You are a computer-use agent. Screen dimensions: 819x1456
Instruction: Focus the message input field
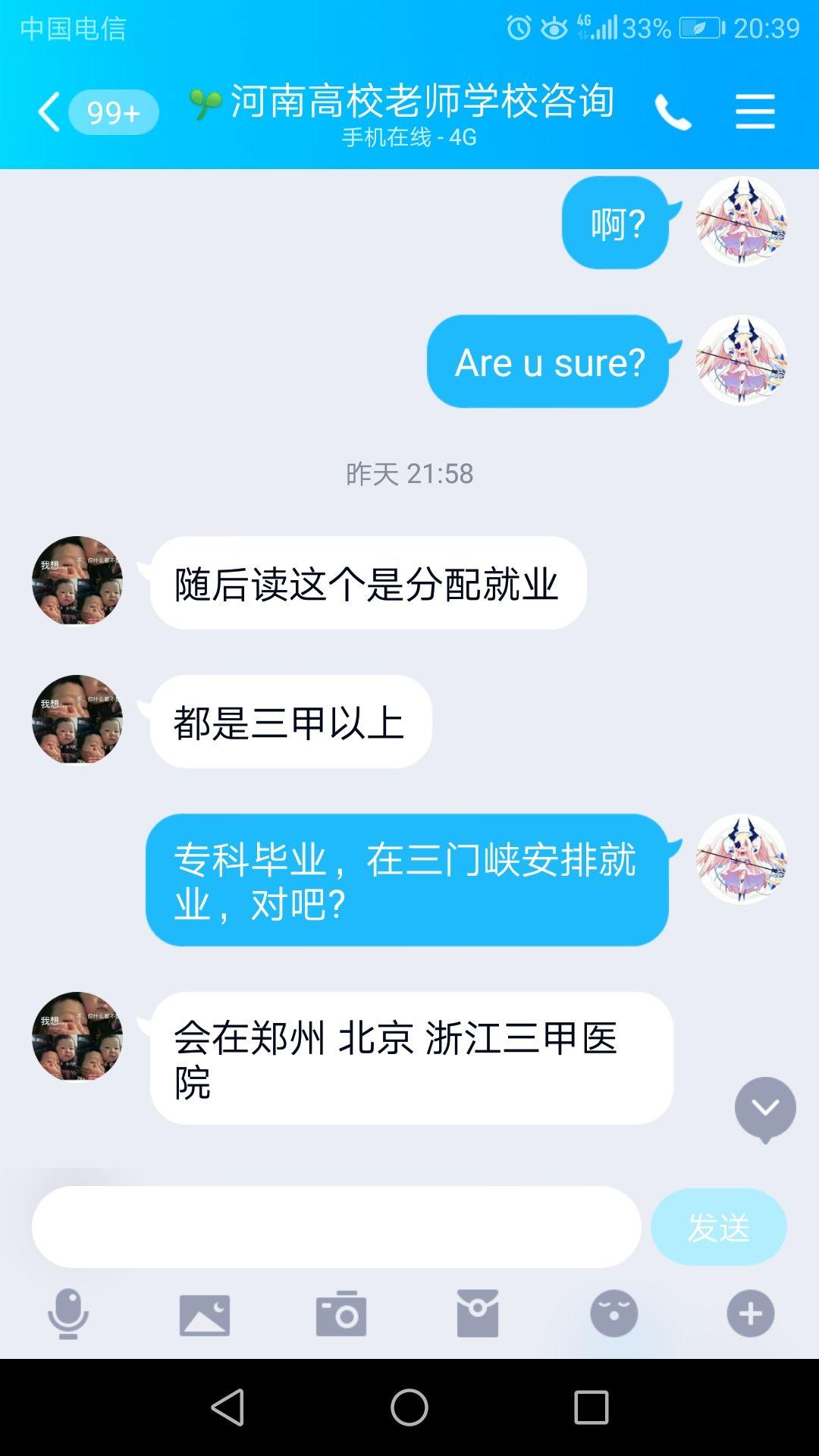(336, 1226)
